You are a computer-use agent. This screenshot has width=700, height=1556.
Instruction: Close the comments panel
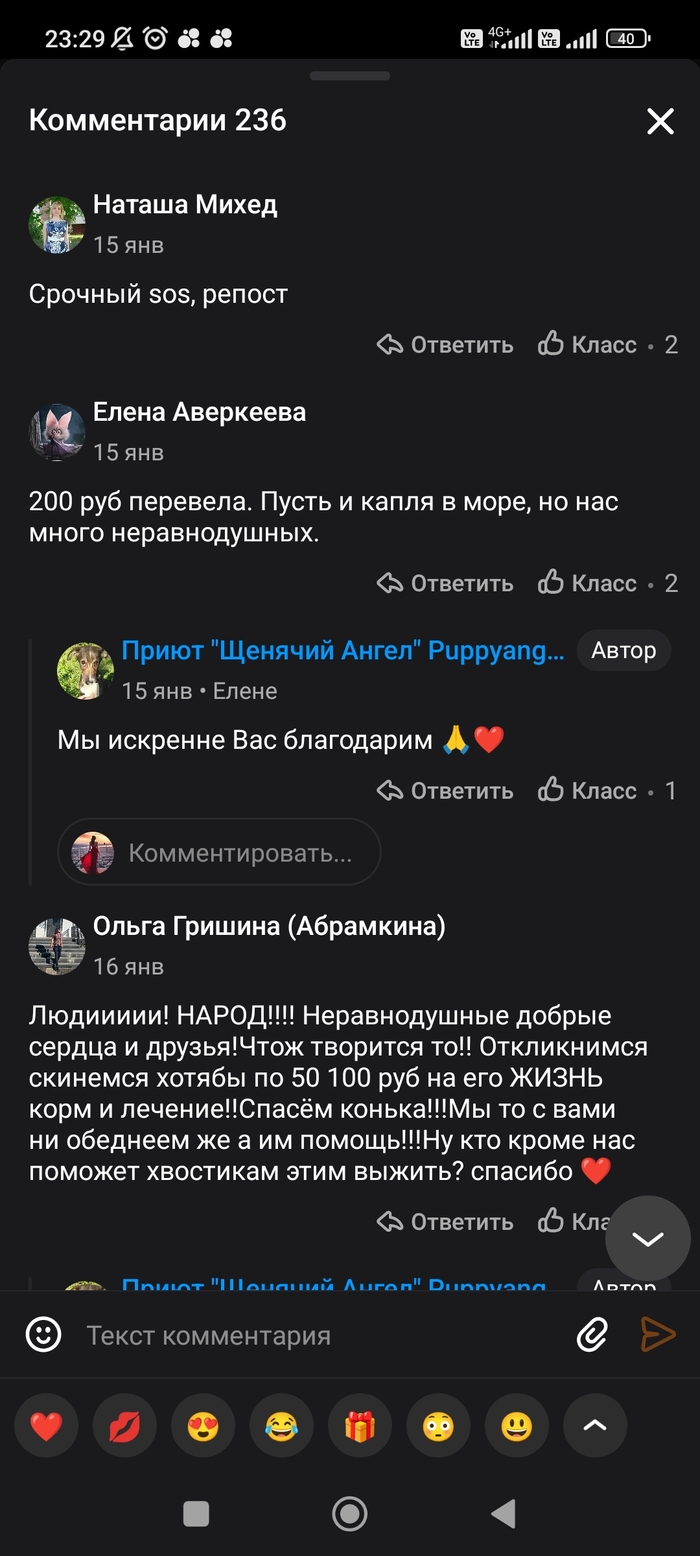pos(660,122)
